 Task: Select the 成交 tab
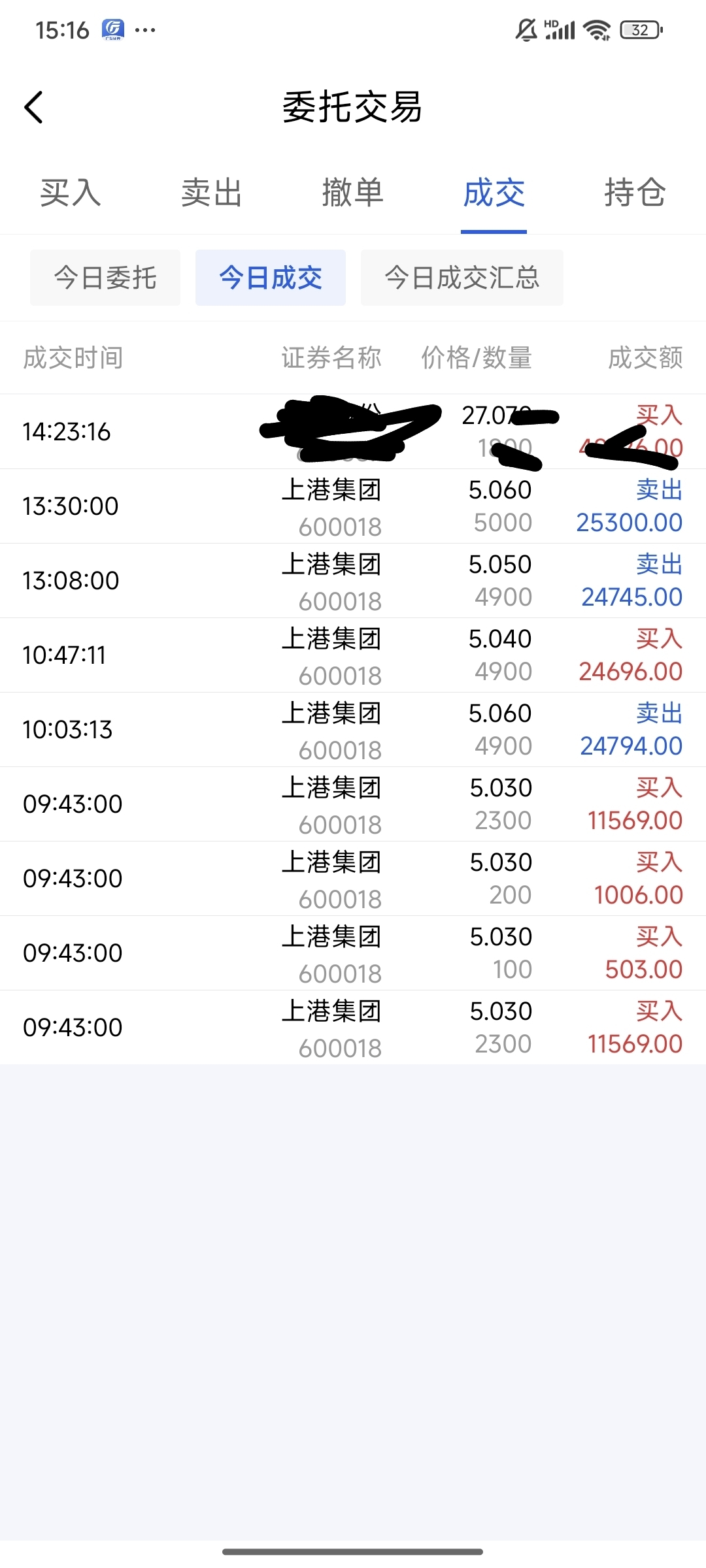coord(494,193)
